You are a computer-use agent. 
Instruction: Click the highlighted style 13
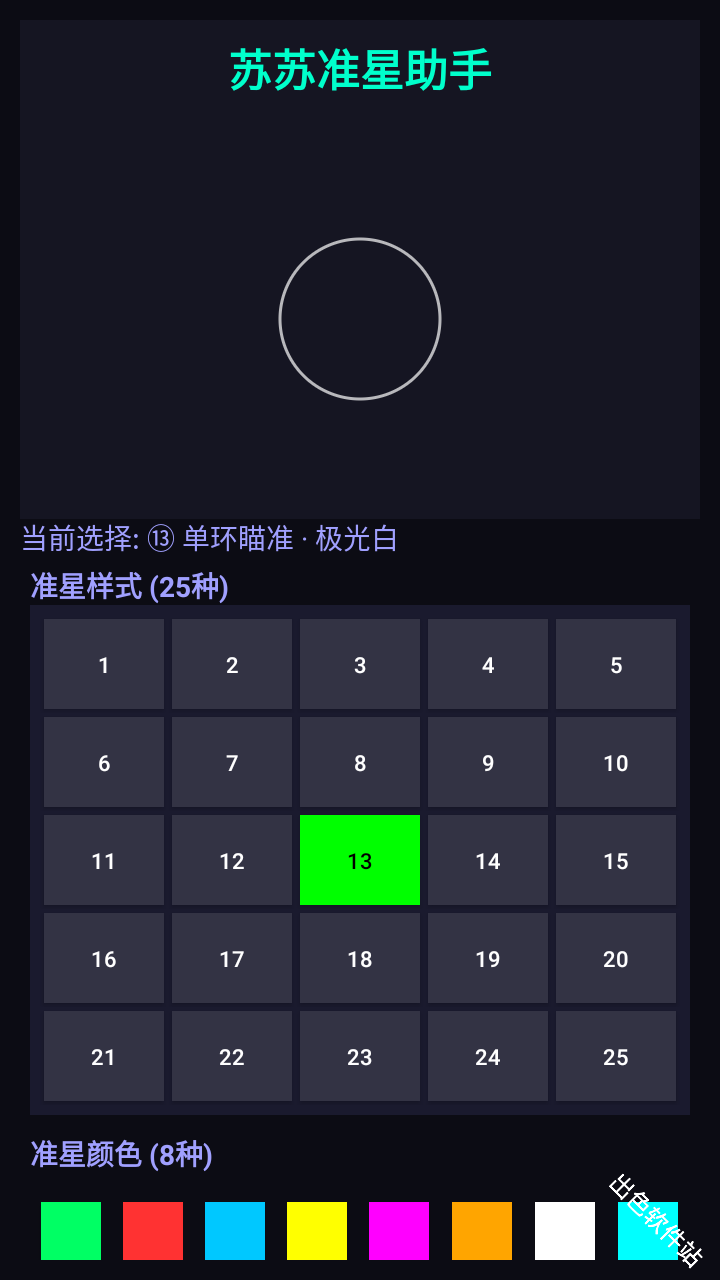click(359, 860)
